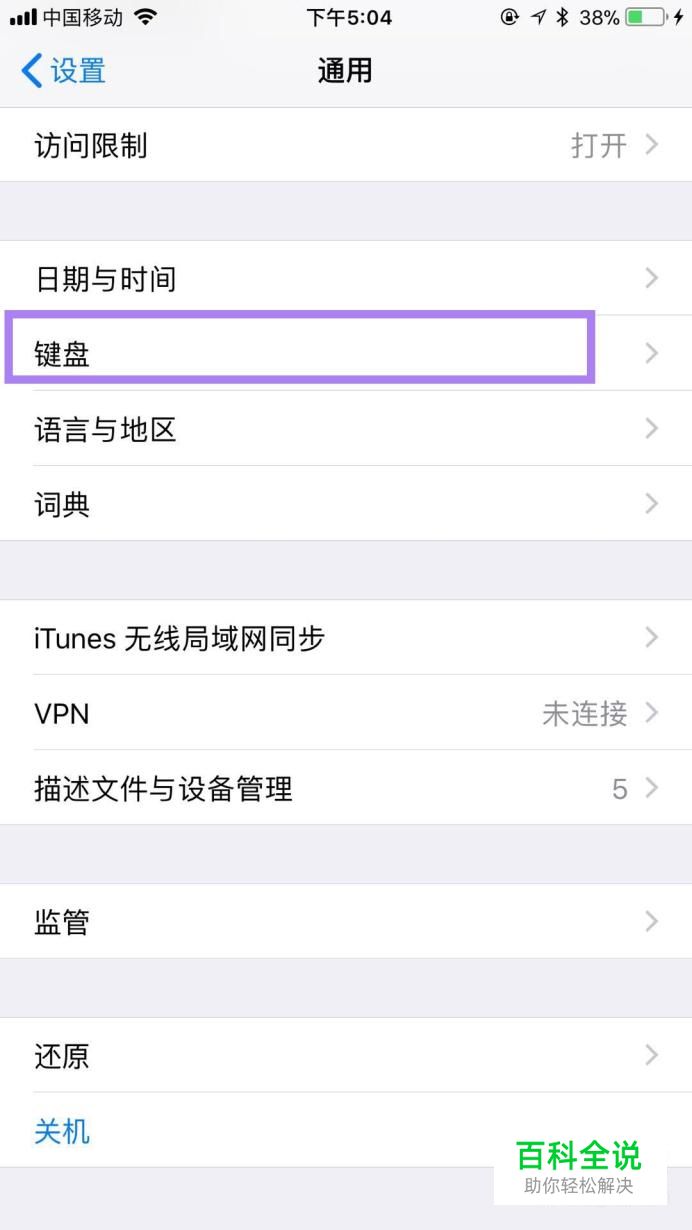Open 语言与地区 settings
Image resolution: width=692 pixels, height=1230 pixels.
click(345, 430)
